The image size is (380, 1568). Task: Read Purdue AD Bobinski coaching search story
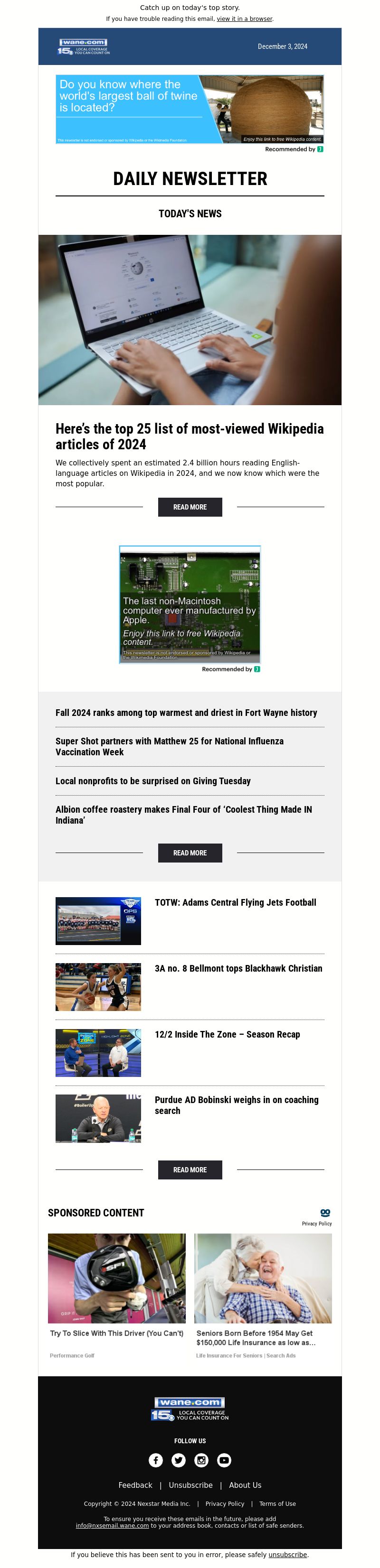click(x=236, y=1105)
